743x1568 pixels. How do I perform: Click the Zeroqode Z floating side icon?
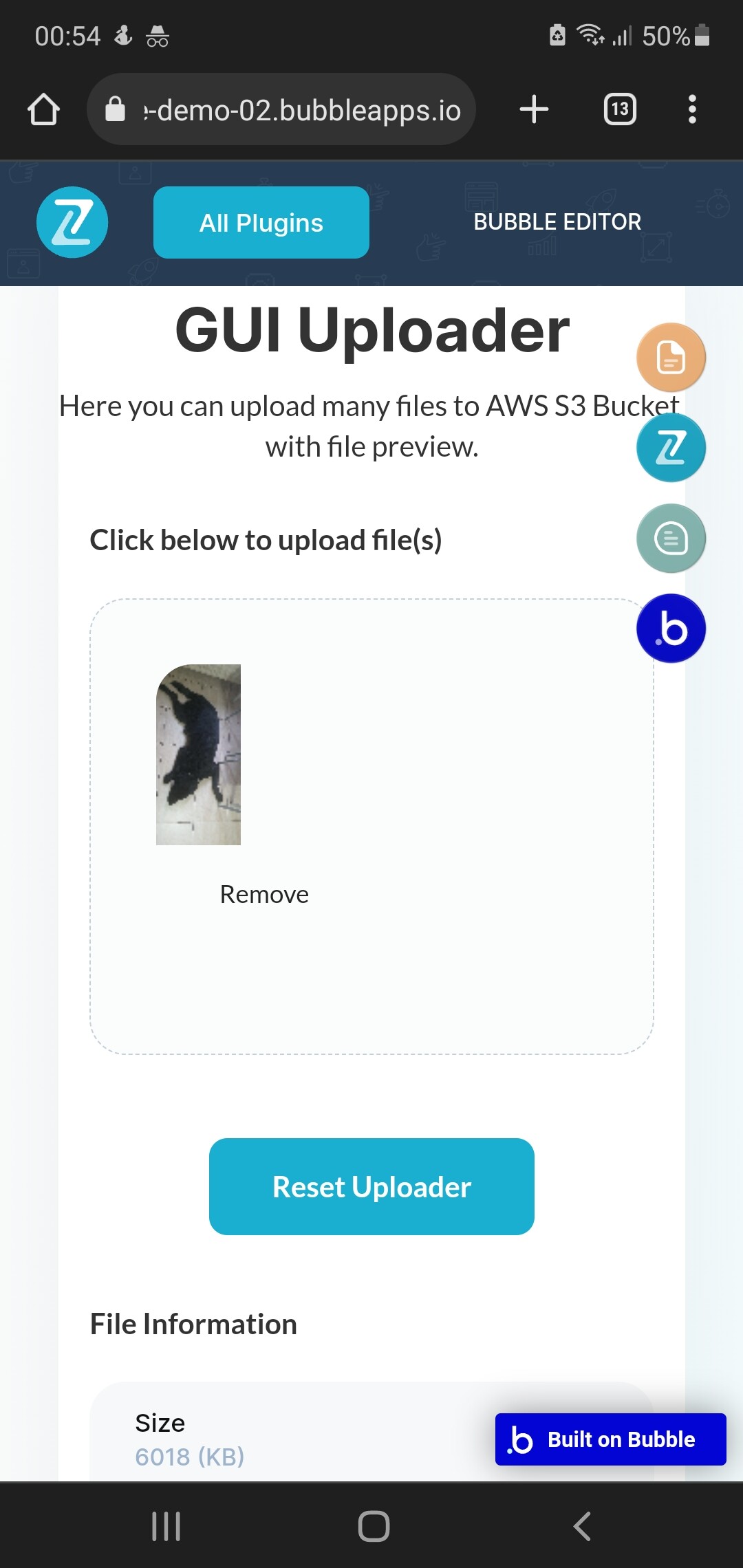(x=670, y=448)
